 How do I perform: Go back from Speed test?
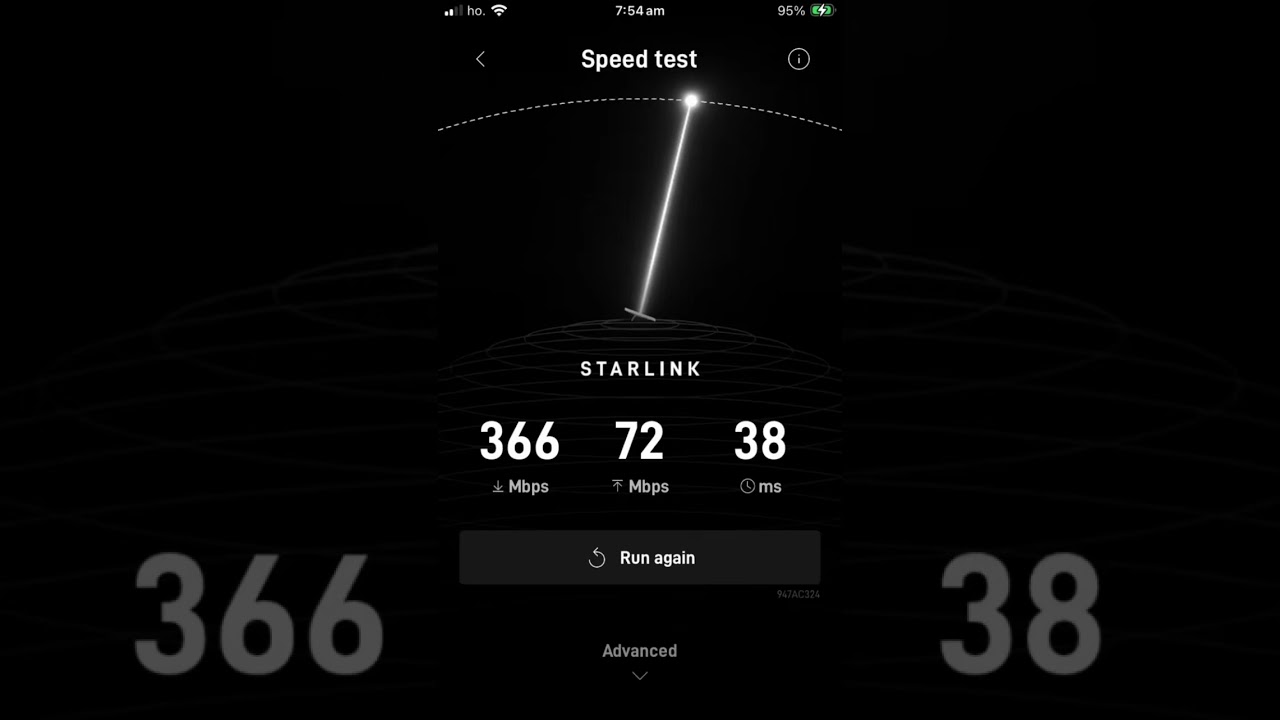480,59
